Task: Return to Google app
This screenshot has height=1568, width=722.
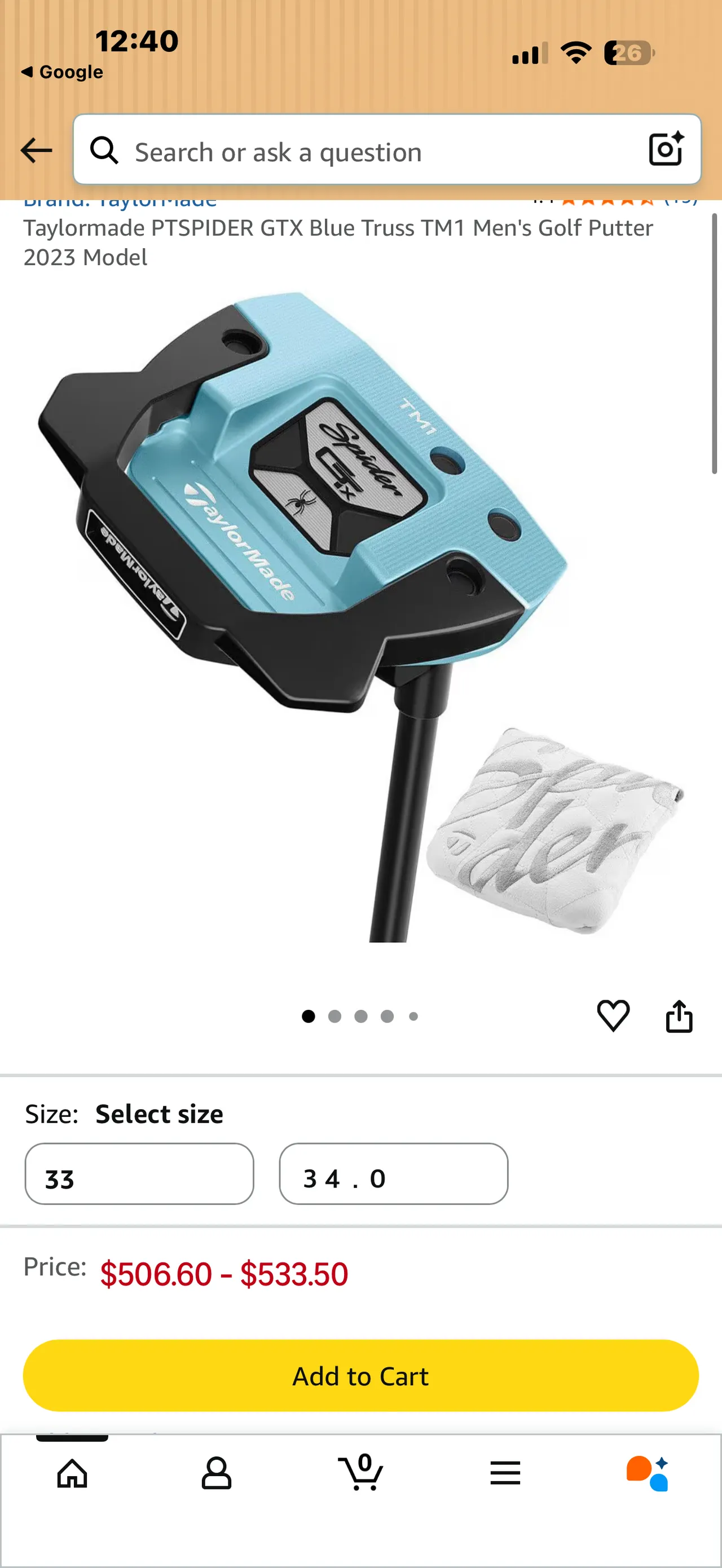Action: point(62,72)
